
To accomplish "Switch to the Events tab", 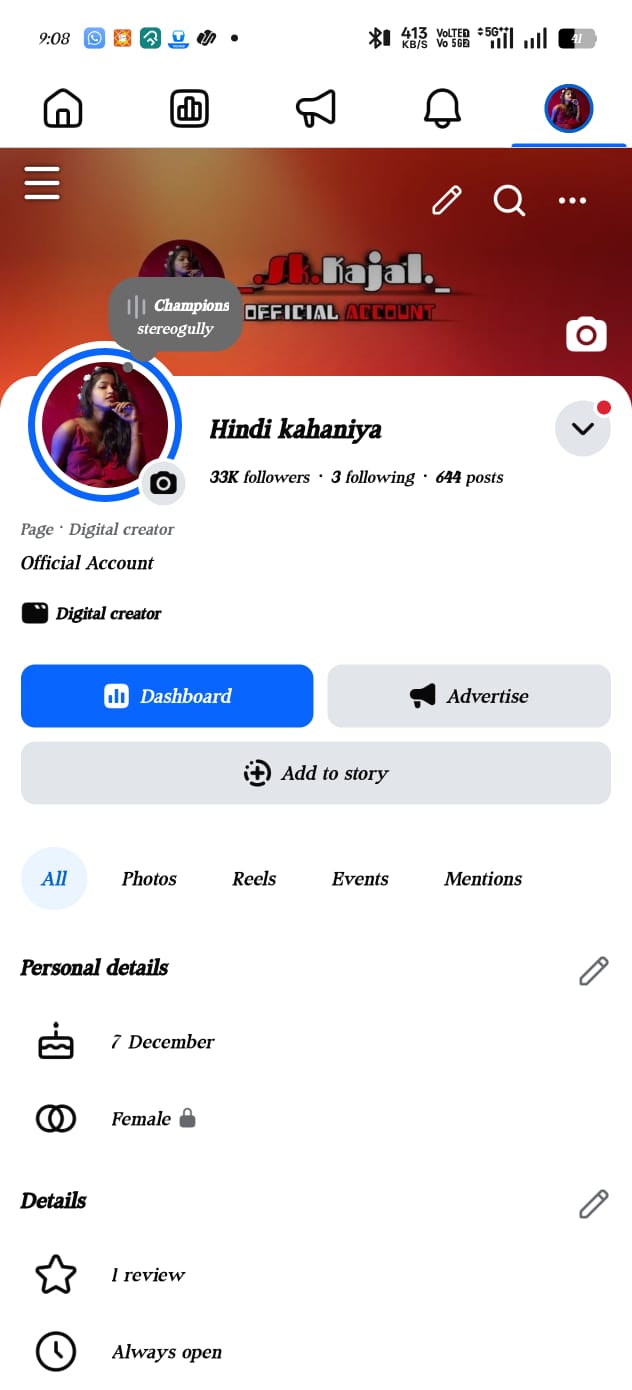I will pos(360,879).
